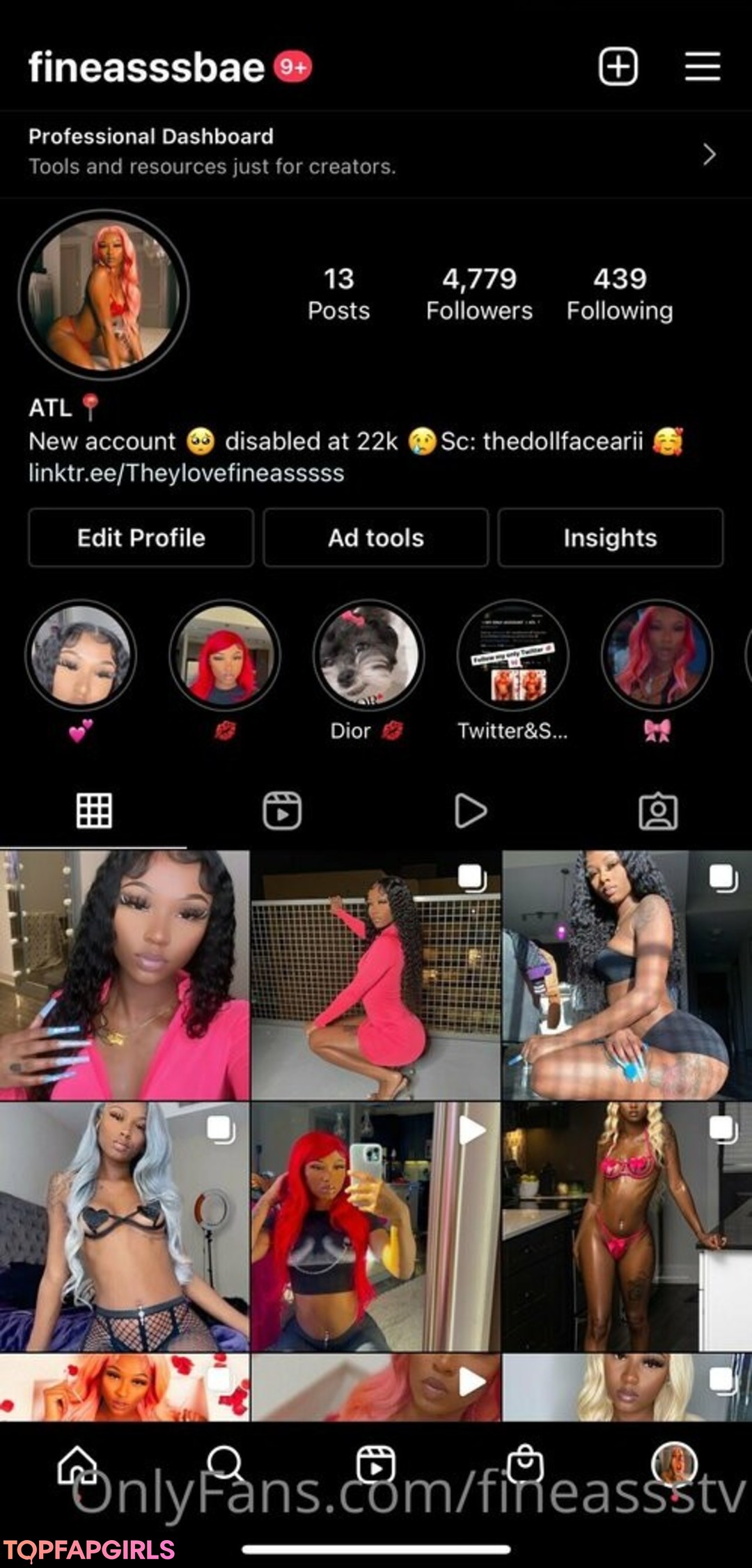Open the create new post plus icon
The height and width of the screenshot is (1568, 752).
click(x=618, y=67)
